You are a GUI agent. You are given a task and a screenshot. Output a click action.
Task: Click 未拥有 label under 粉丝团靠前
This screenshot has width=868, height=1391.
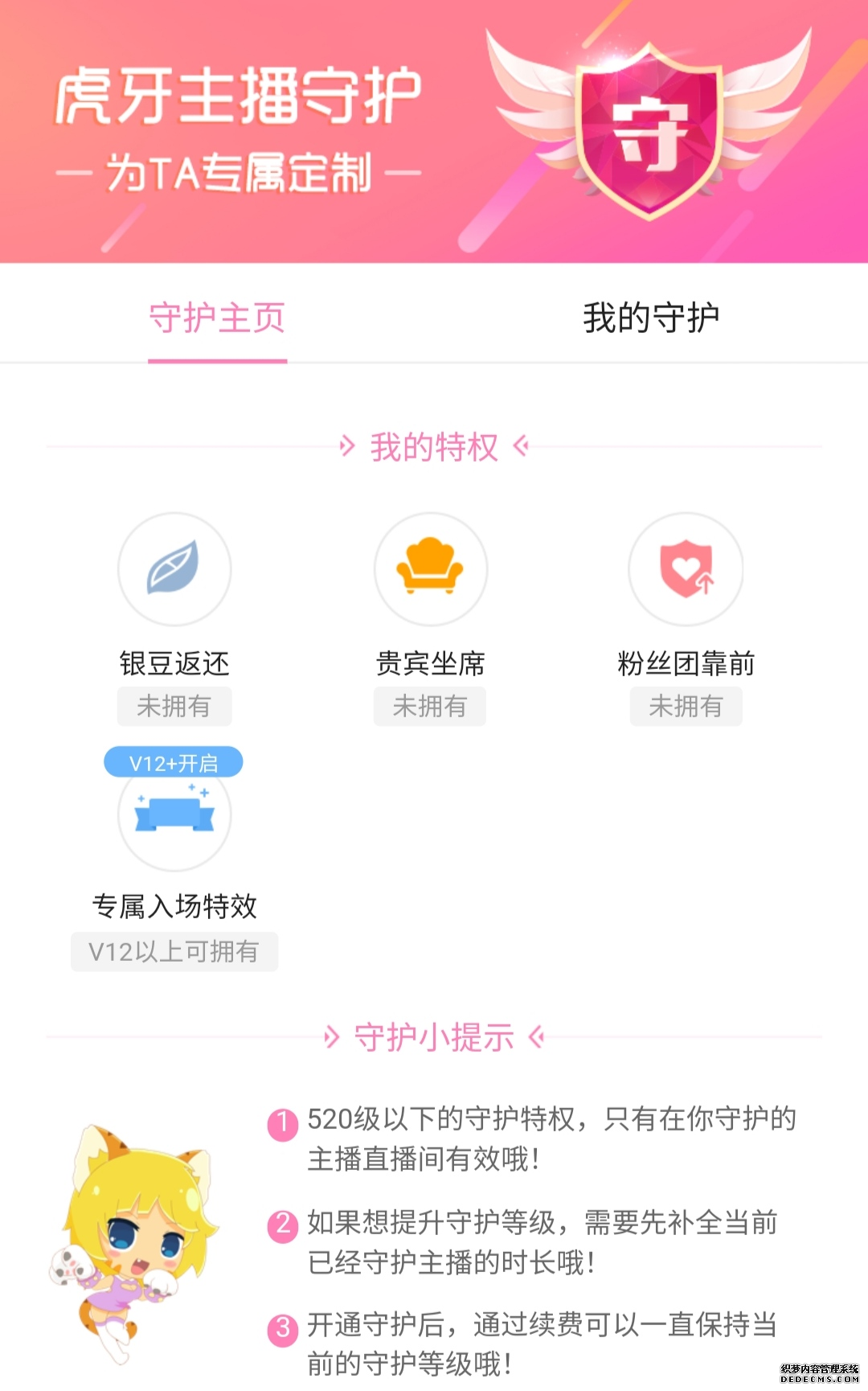[686, 706]
